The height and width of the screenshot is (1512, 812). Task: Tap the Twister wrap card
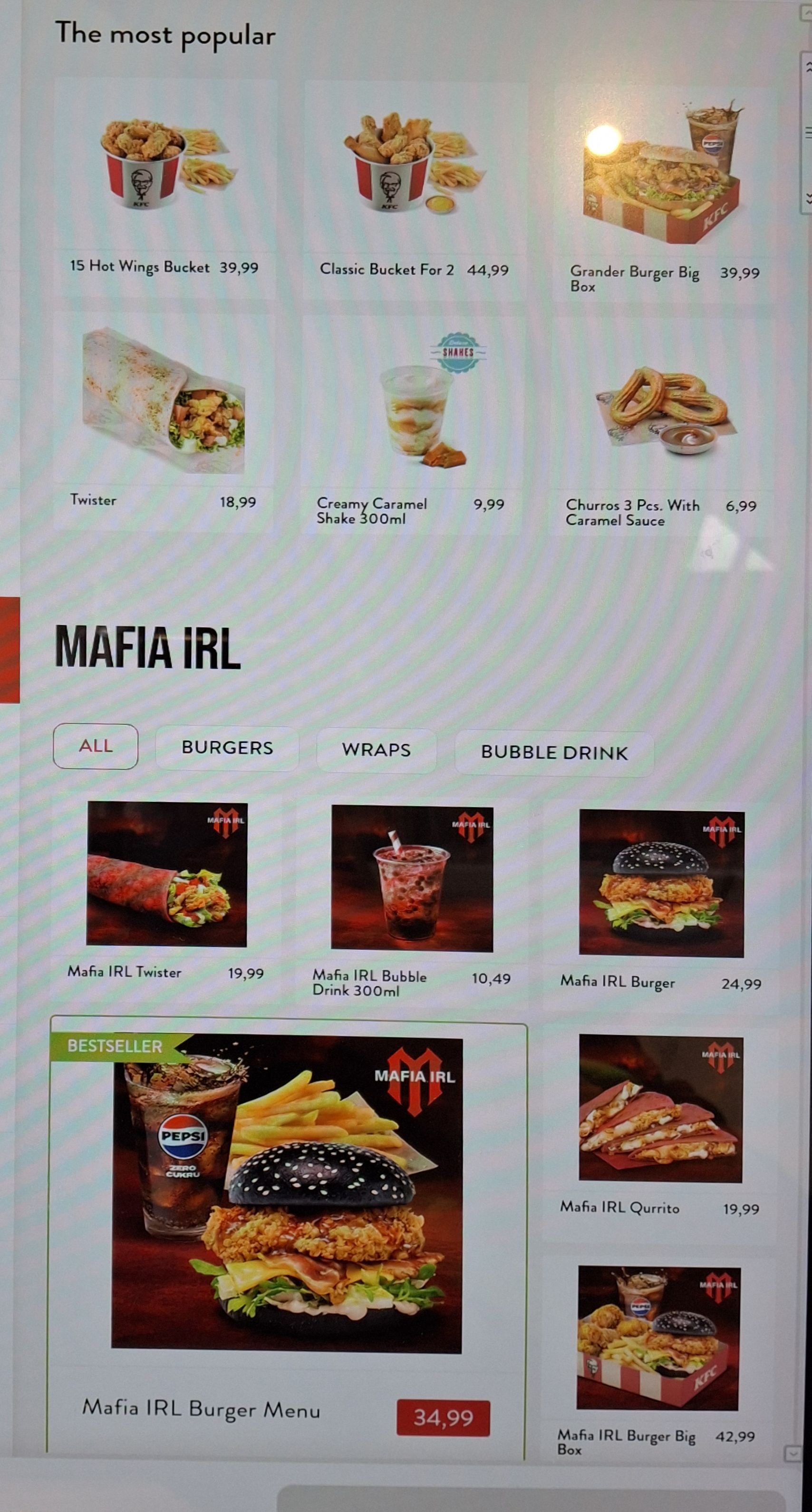pos(163,419)
